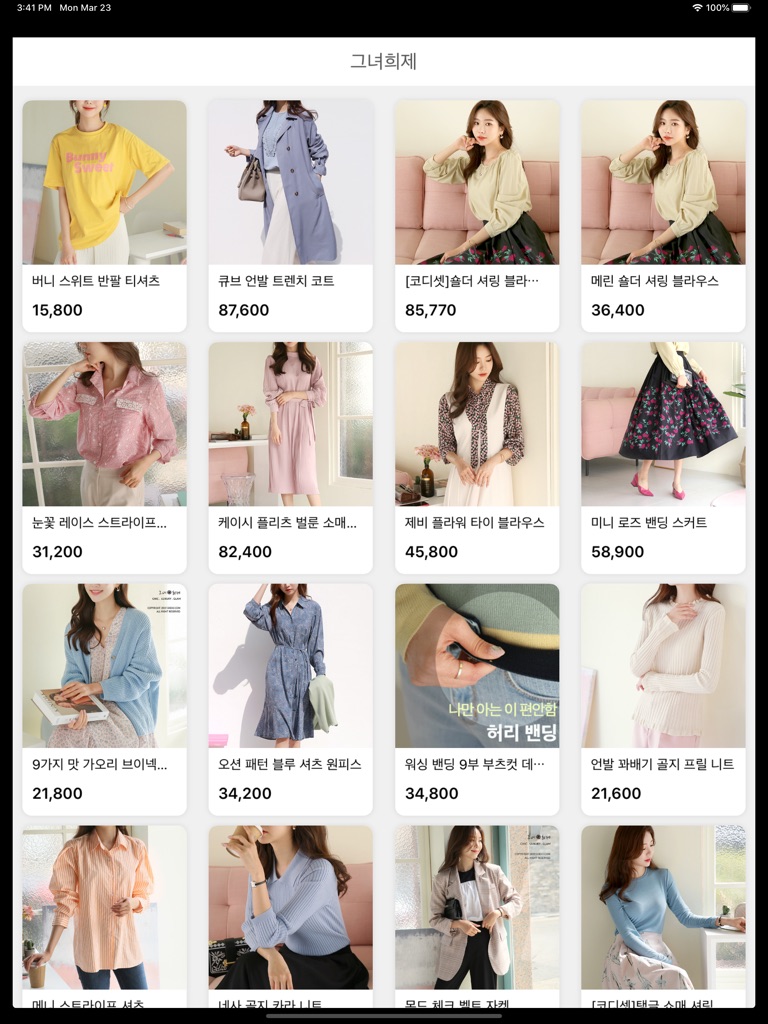Click the 버니 스위트 반팔 티셔츠 name link
768x1024 pixels.
(x=104, y=281)
